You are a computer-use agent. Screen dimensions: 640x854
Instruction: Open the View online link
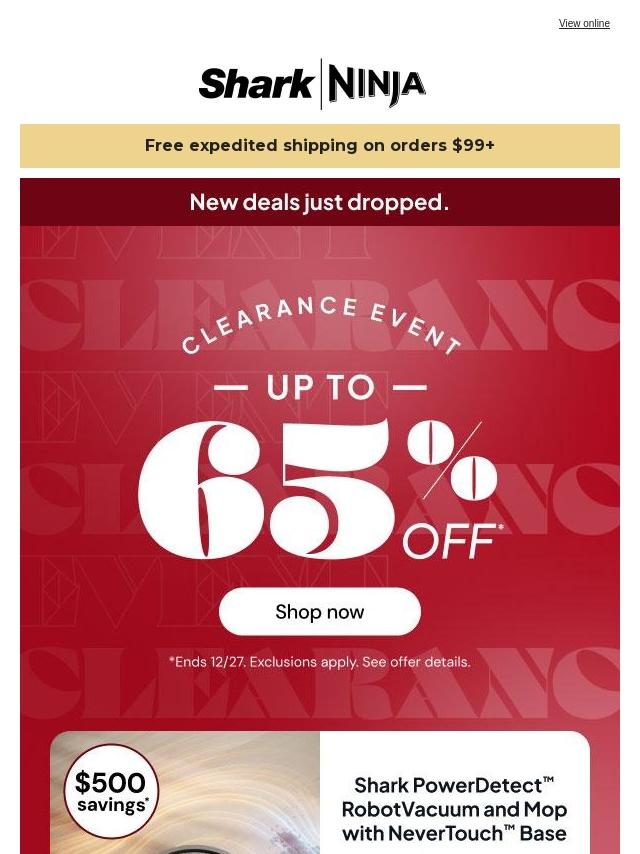[583, 24]
